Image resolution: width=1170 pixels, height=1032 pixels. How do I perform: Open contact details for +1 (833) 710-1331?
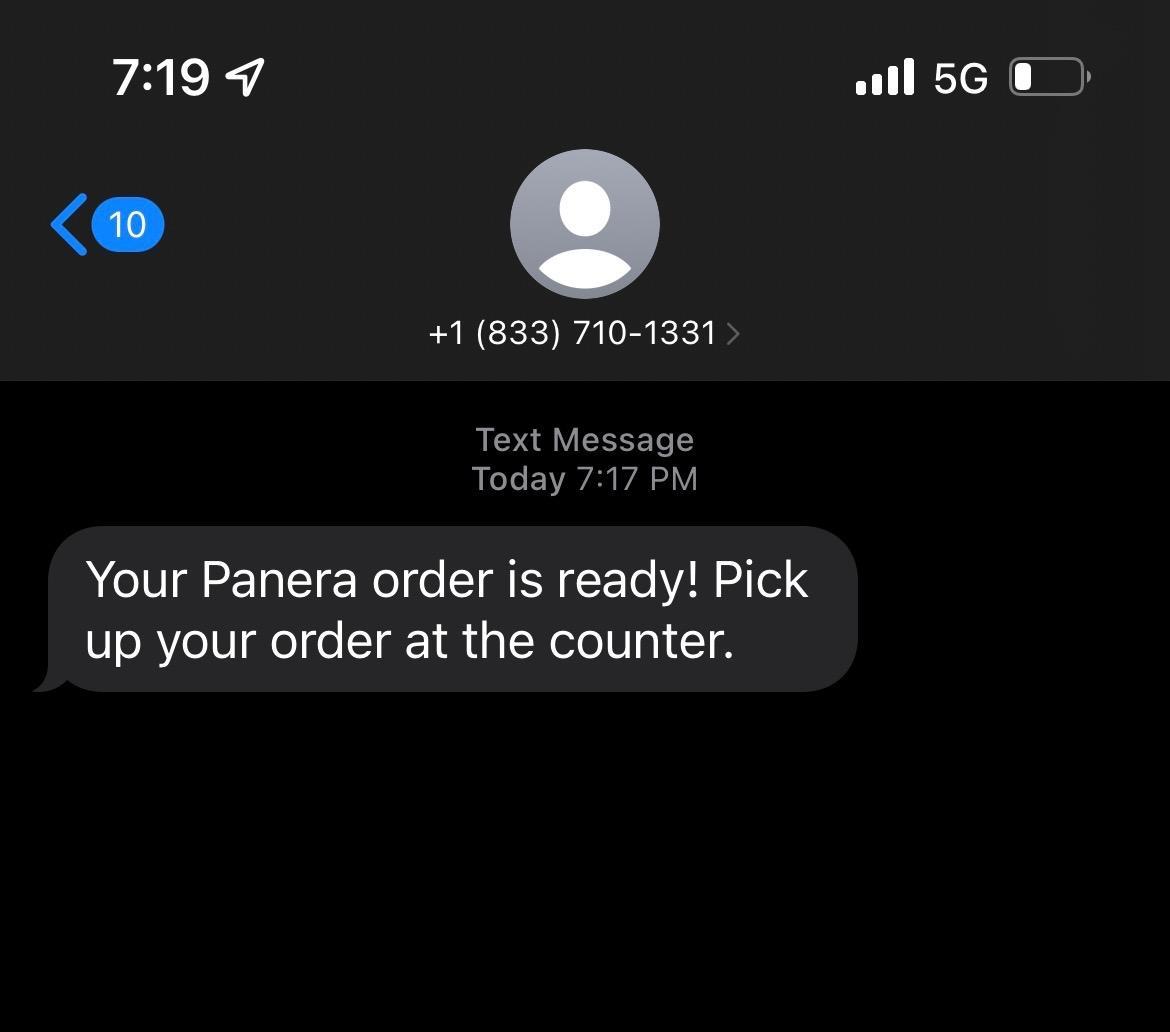pos(584,333)
